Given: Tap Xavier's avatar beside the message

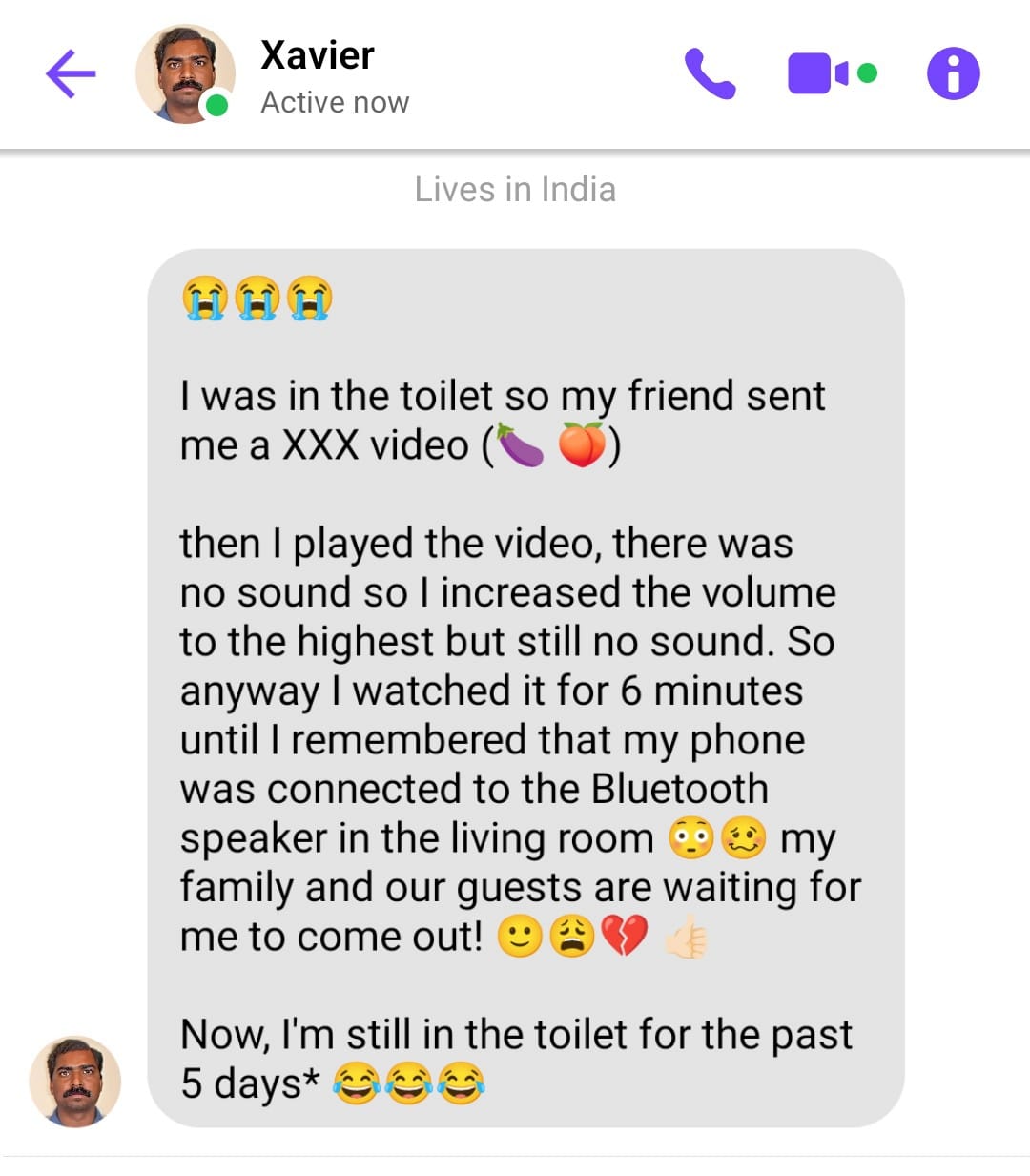Looking at the screenshot, I should click(75, 1082).
